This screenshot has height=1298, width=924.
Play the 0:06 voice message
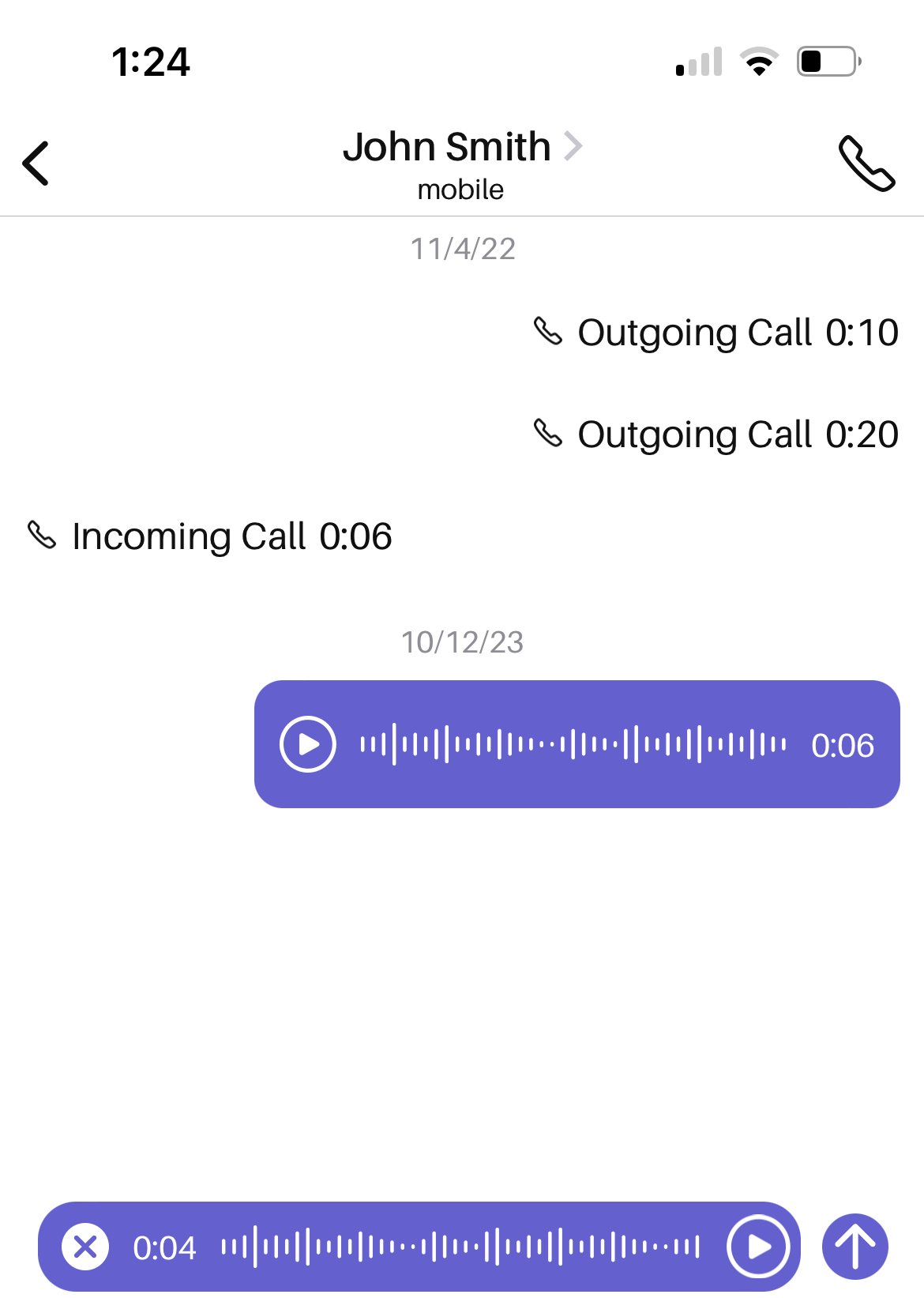(306, 745)
